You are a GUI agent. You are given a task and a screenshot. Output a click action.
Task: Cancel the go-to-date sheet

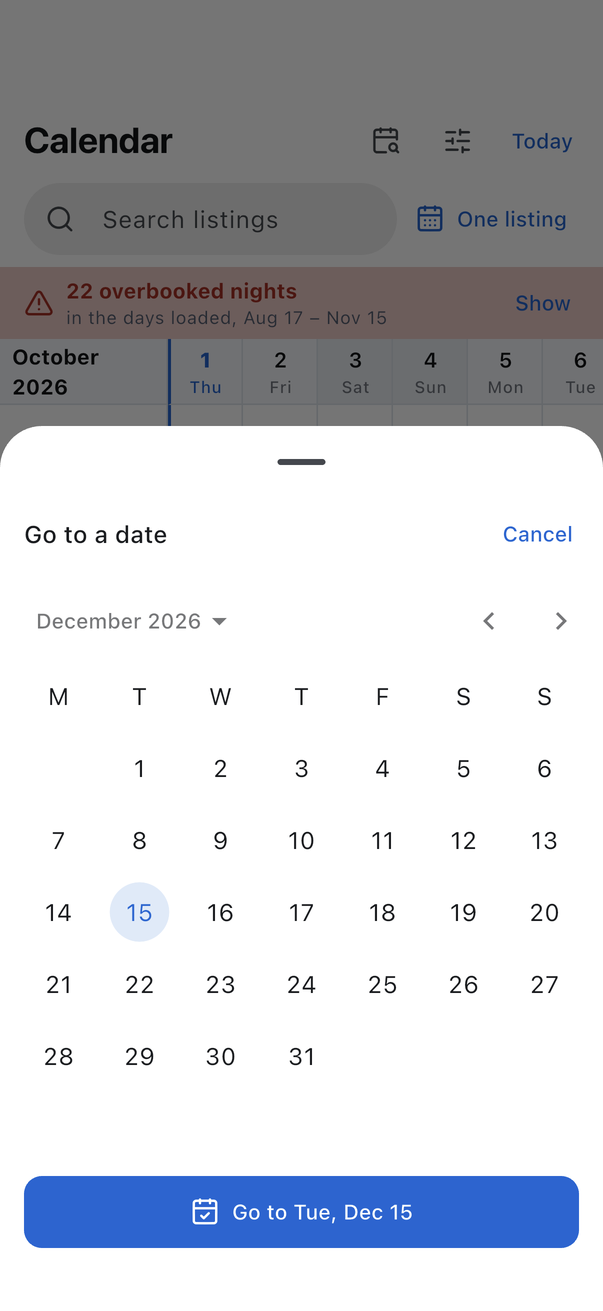tap(537, 534)
